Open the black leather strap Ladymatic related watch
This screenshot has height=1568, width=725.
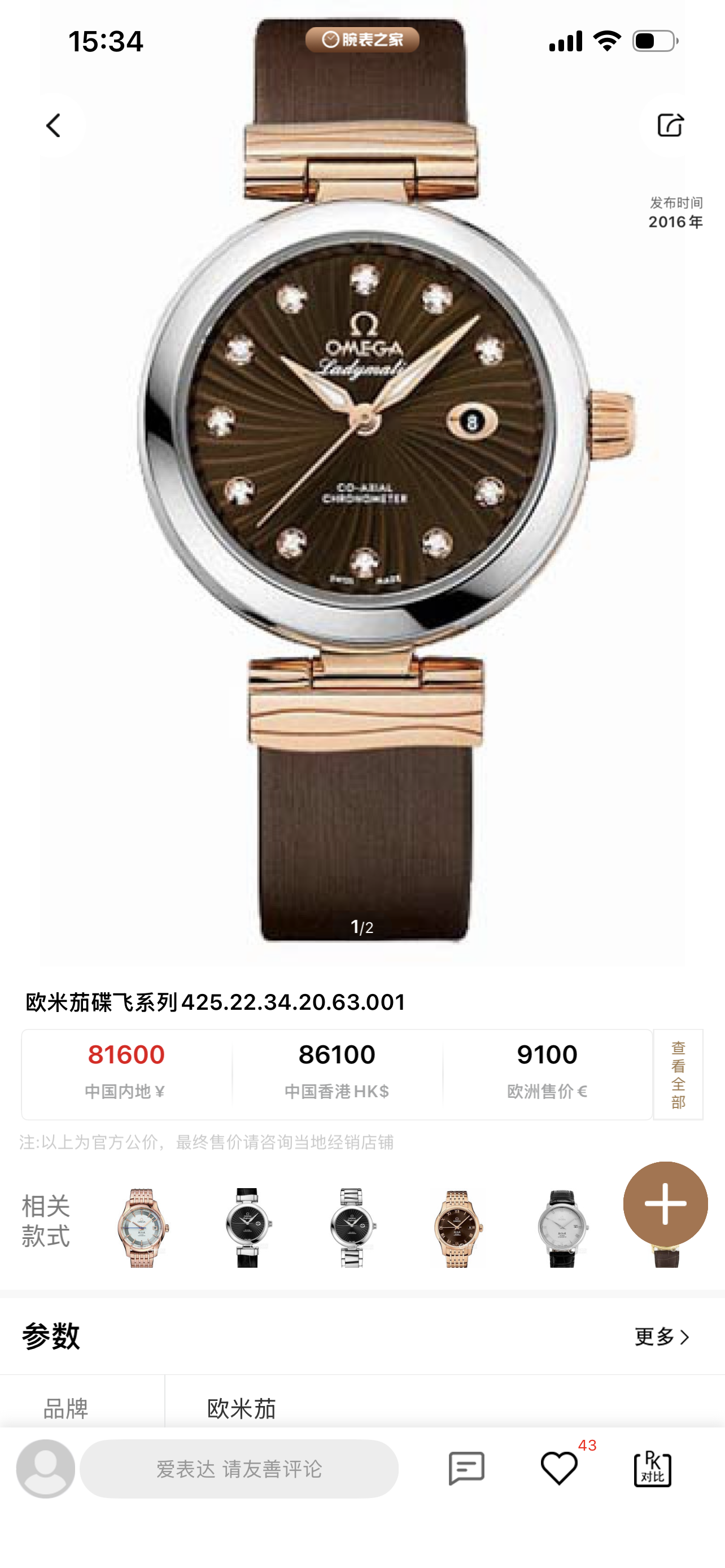pyautogui.click(x=247, y=1227)
